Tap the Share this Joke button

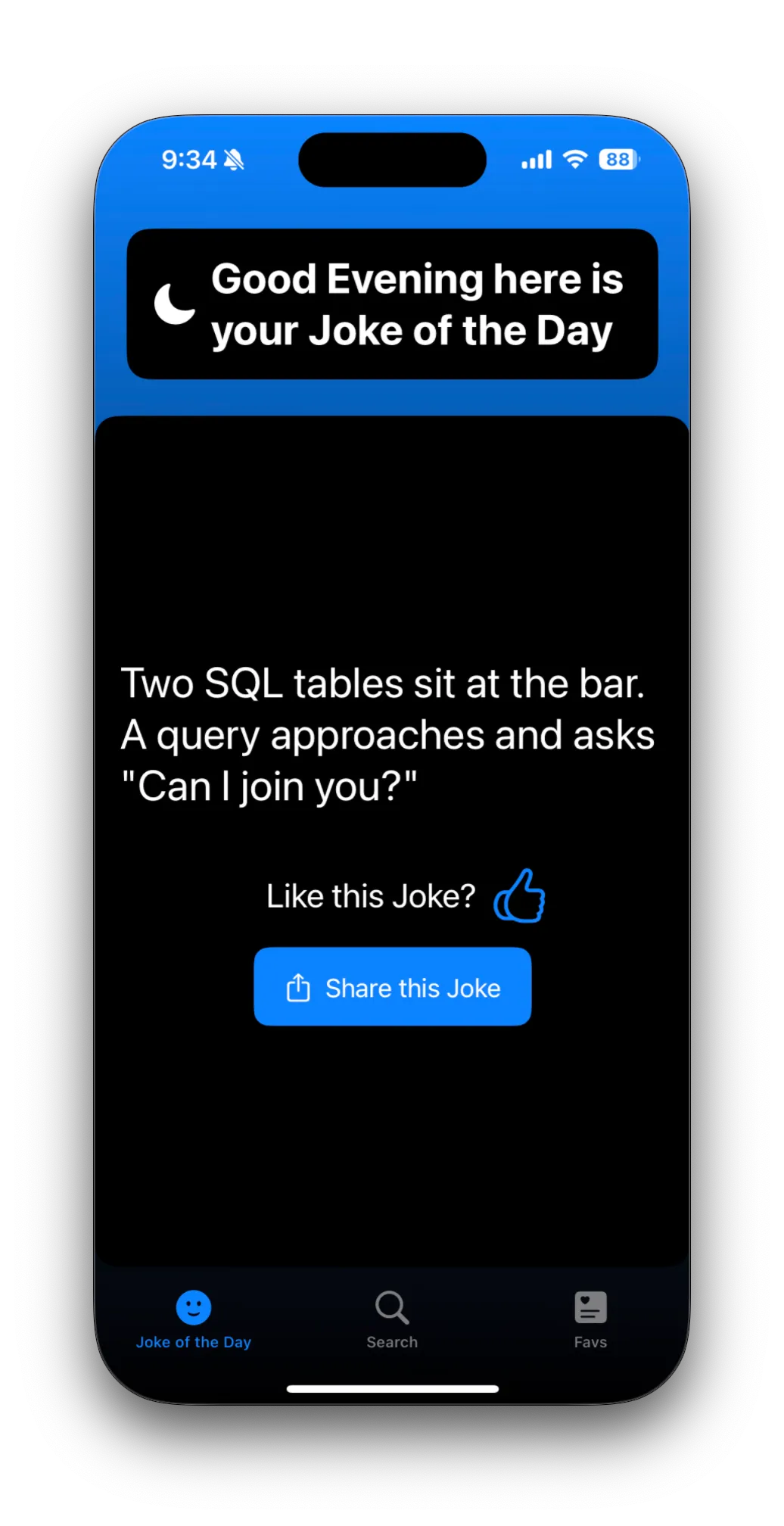(x=392, y=987)
